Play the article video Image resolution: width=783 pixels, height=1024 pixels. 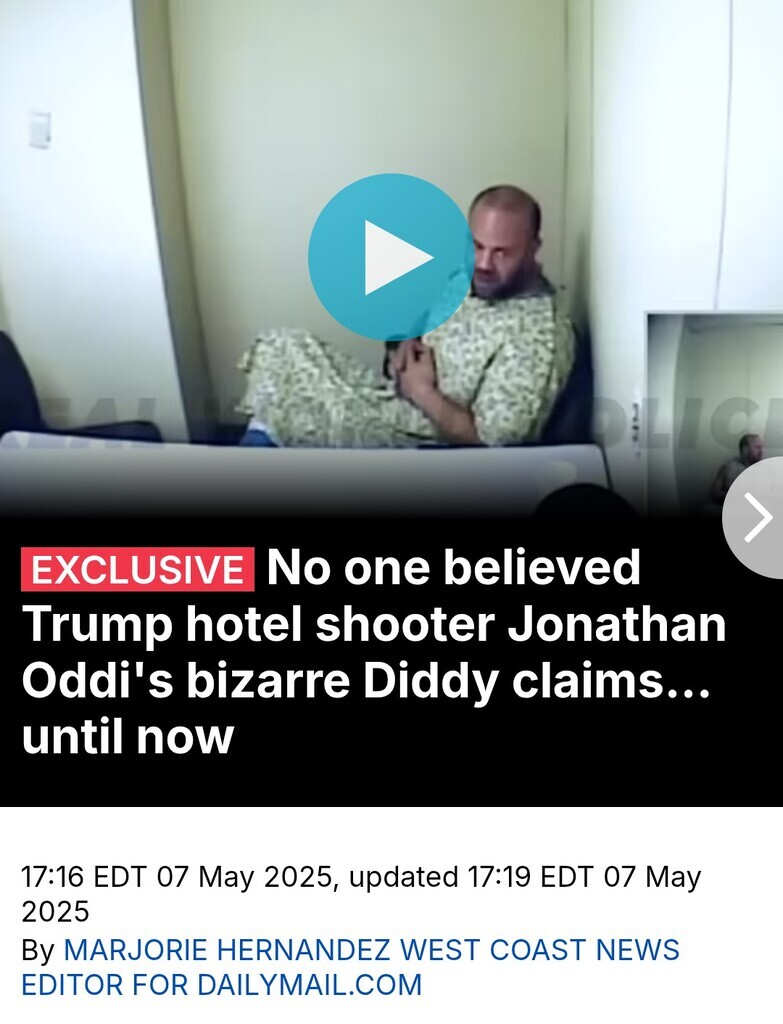click(390, 257)
